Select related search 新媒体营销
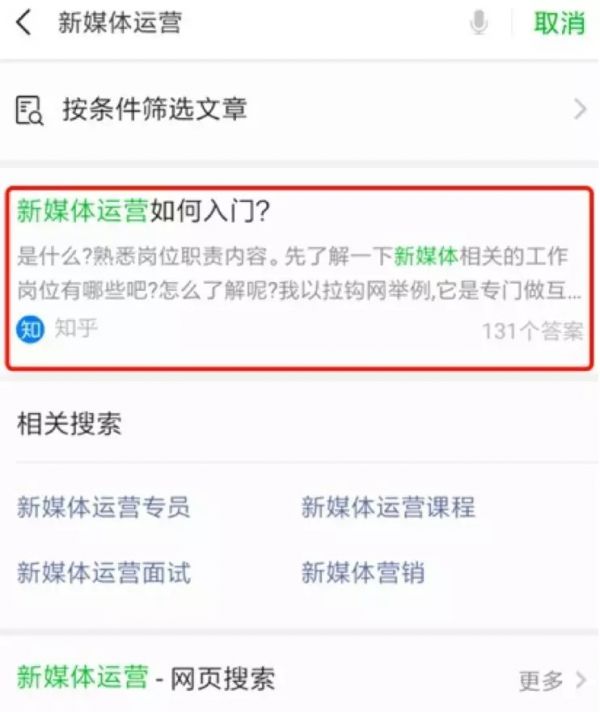Viewport: 600px width, 712px height. (362, 572)
